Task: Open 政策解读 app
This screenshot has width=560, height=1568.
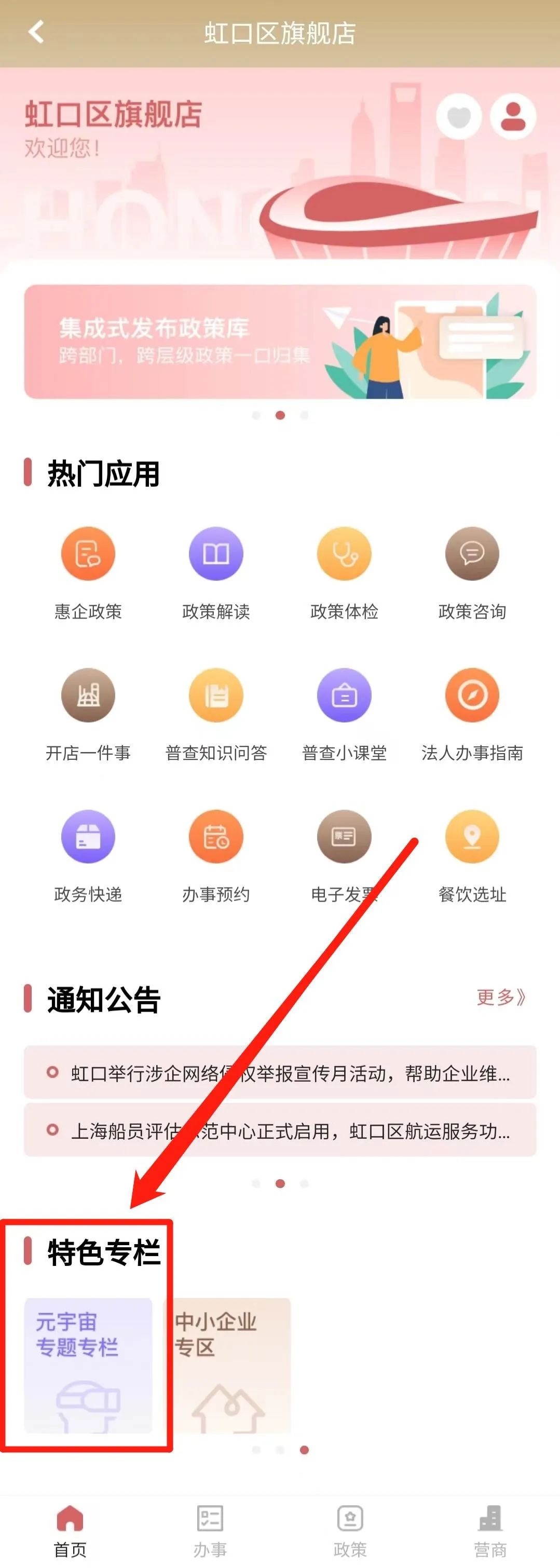Action: tap(216, 554)
